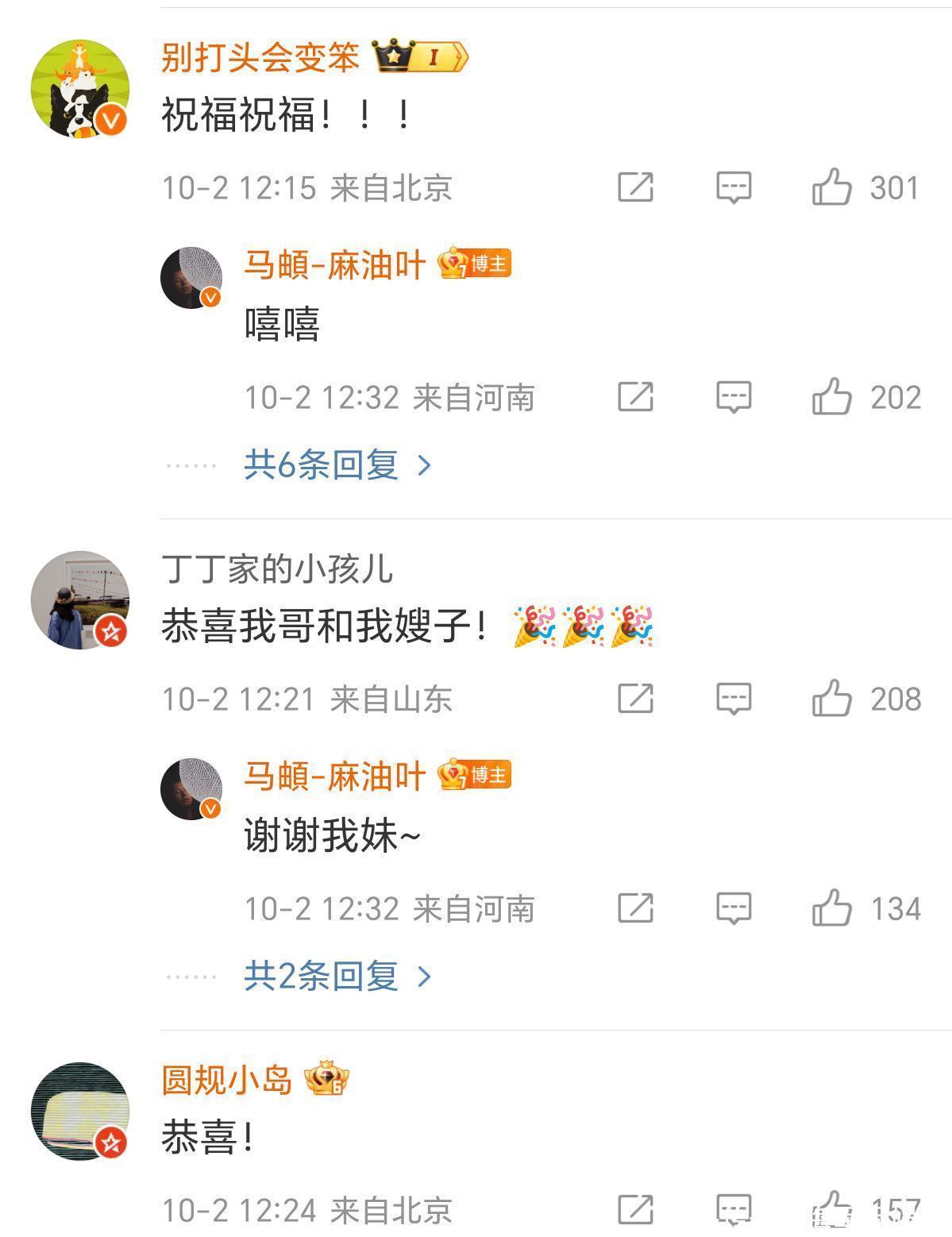The image size is (952, 1237).
Task: Share the 谢谢我妹~ reply
Action: click(x=636, y=908)
